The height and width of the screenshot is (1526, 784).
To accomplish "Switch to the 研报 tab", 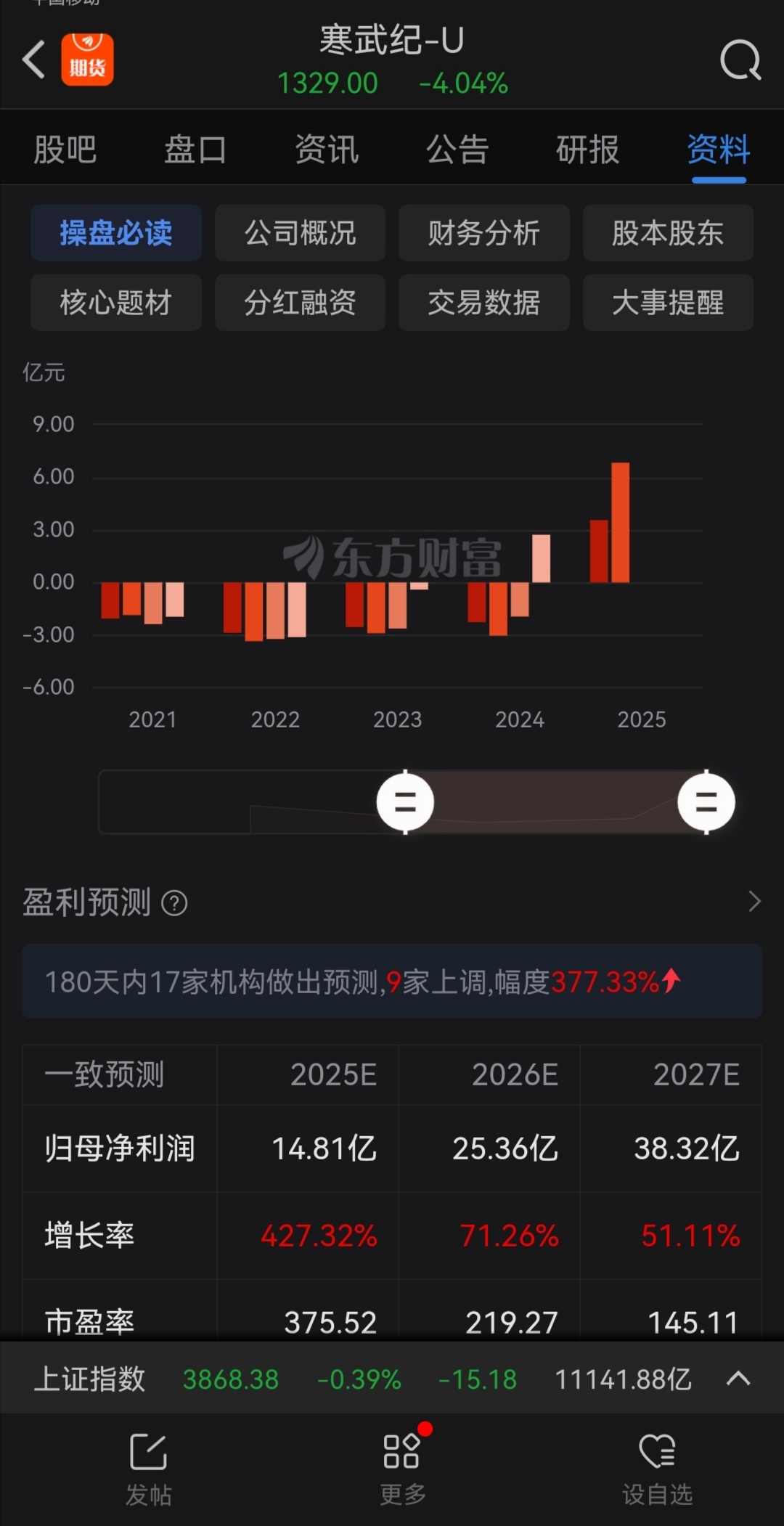I will 588,150.
